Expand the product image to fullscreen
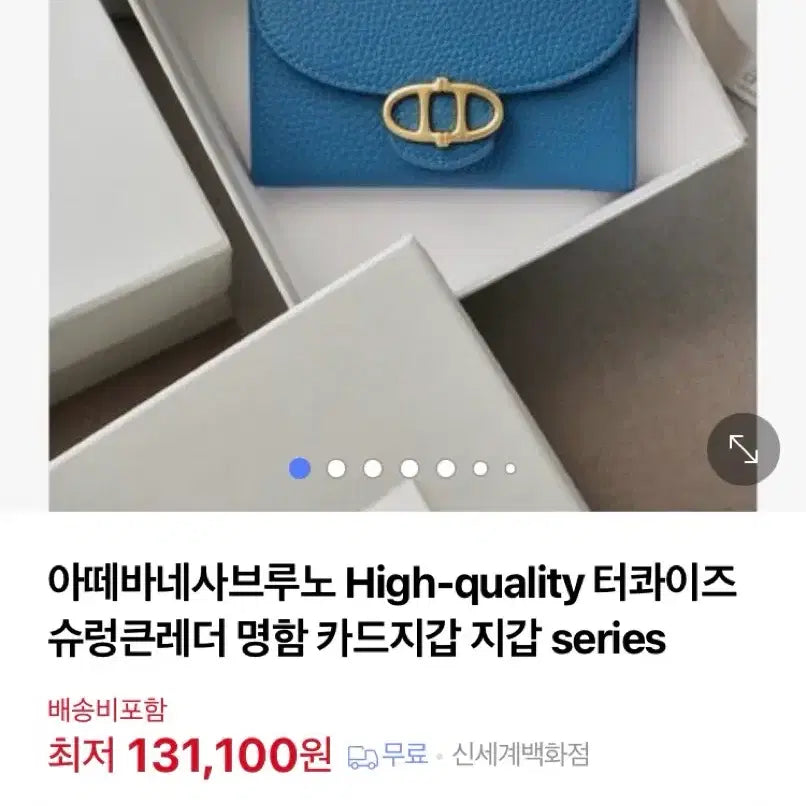806x806 pixels. [x=743, y=449]
